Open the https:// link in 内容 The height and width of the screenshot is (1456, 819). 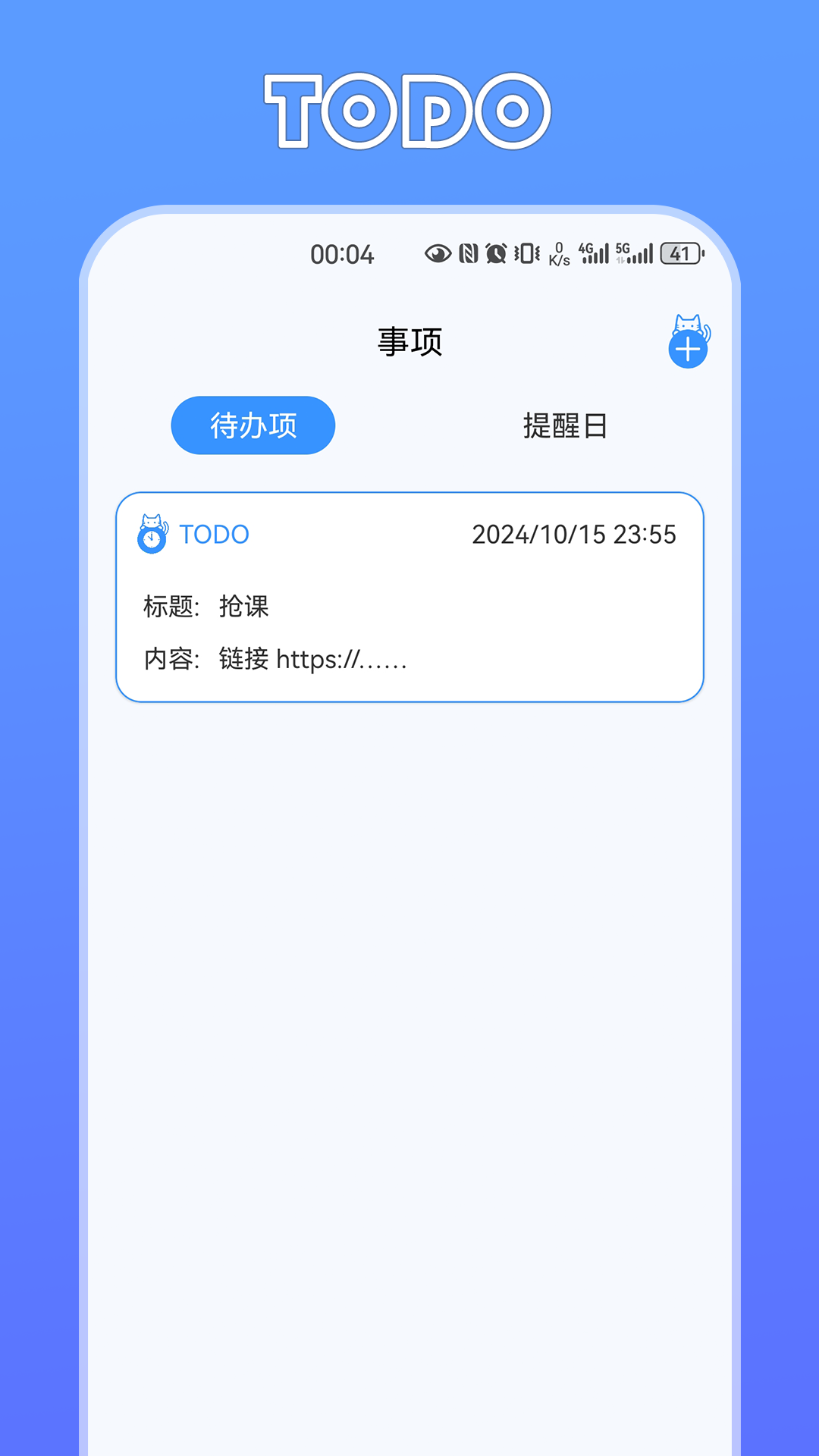point(340,660)
